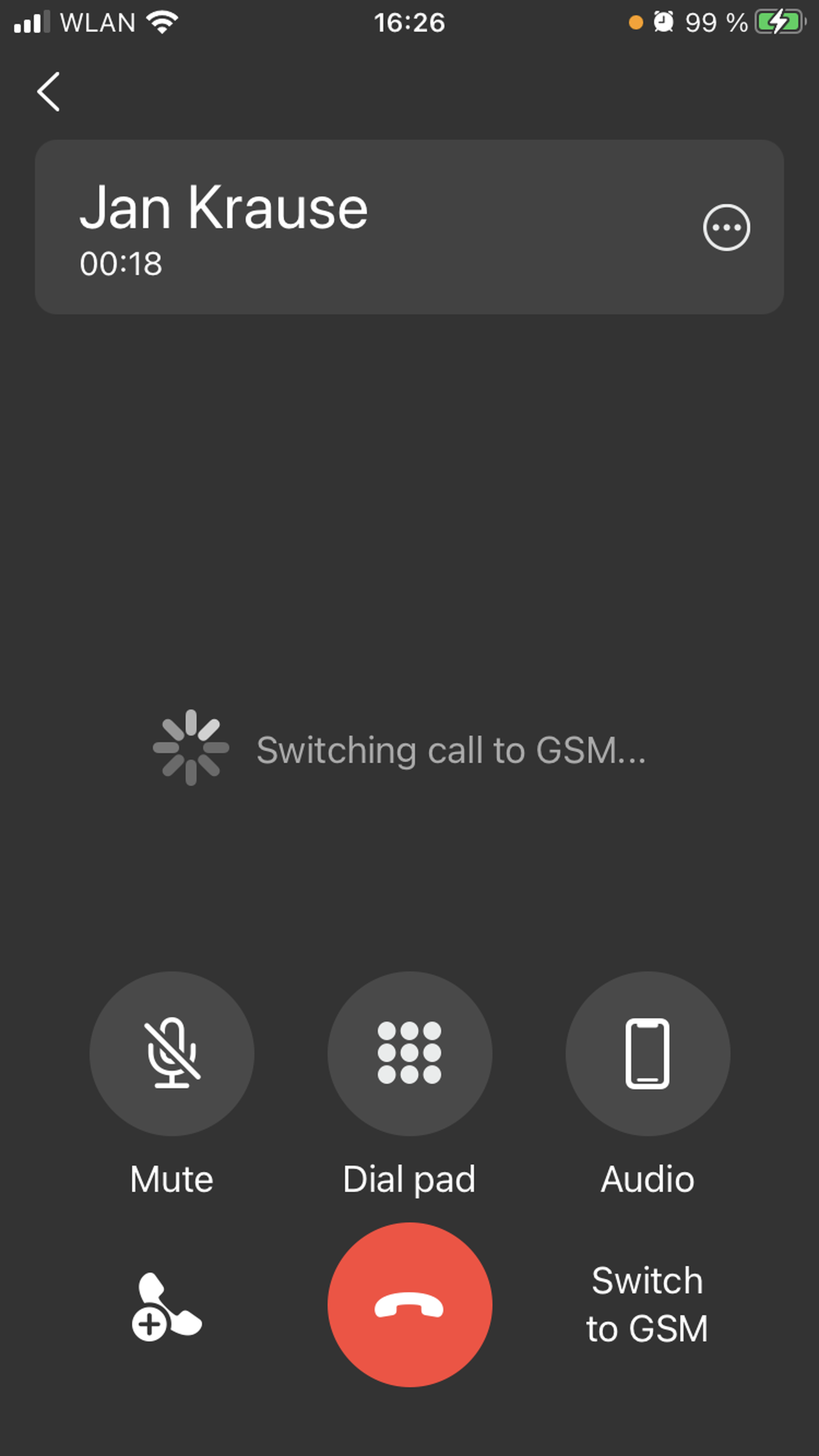Change the audio output device

click(647, 1054)
